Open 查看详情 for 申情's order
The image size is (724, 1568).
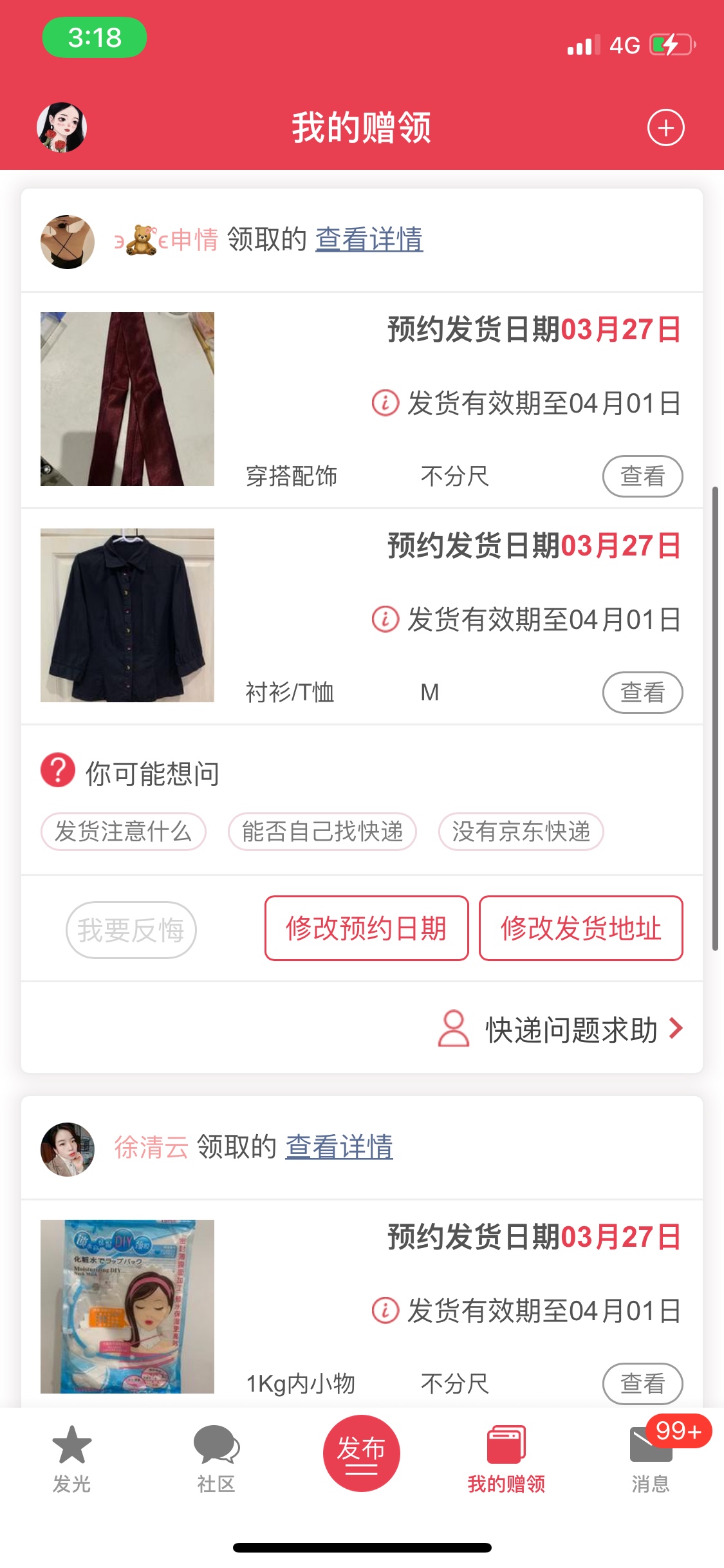[x=369, y=239]
